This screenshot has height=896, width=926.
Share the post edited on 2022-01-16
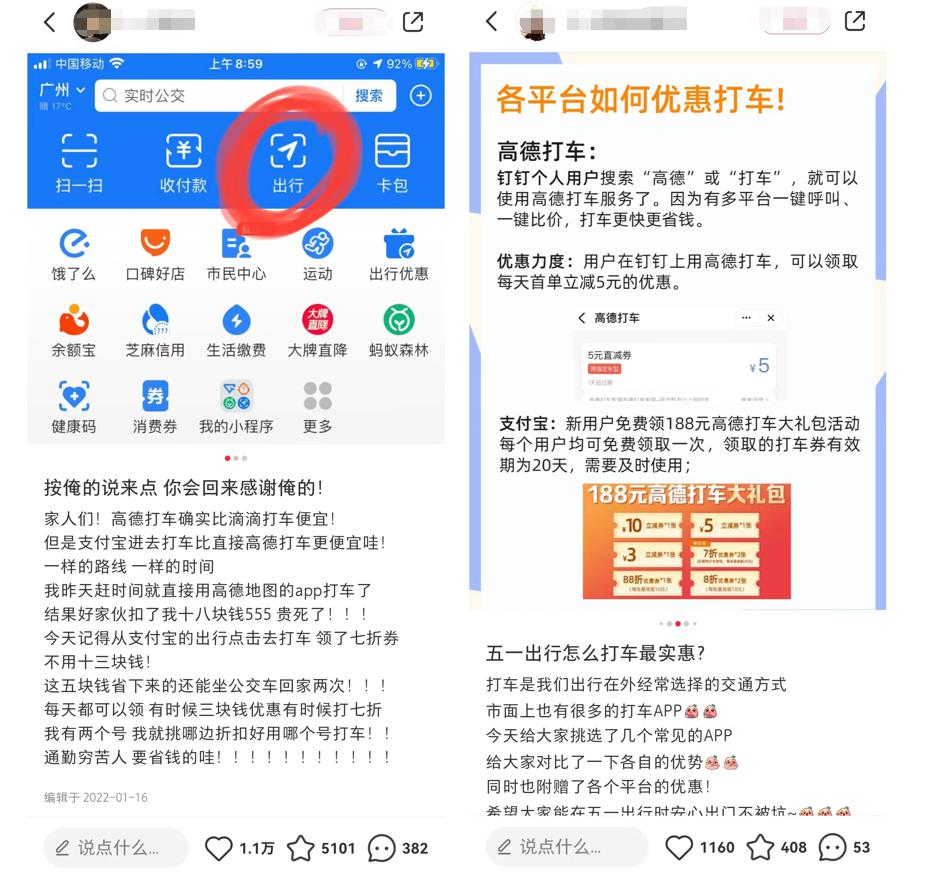tap(412, 22)
